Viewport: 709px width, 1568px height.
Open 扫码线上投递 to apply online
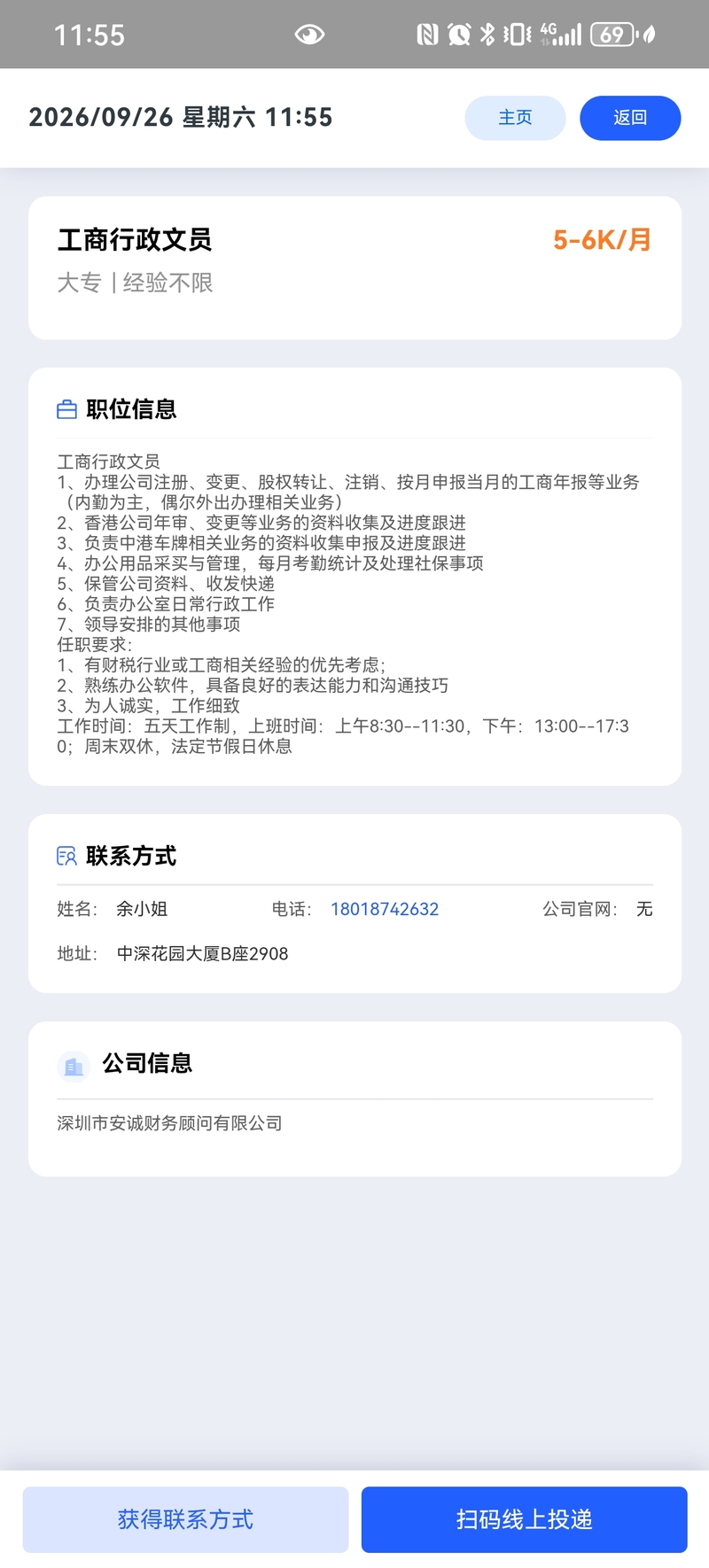(x=524, y=1519)
